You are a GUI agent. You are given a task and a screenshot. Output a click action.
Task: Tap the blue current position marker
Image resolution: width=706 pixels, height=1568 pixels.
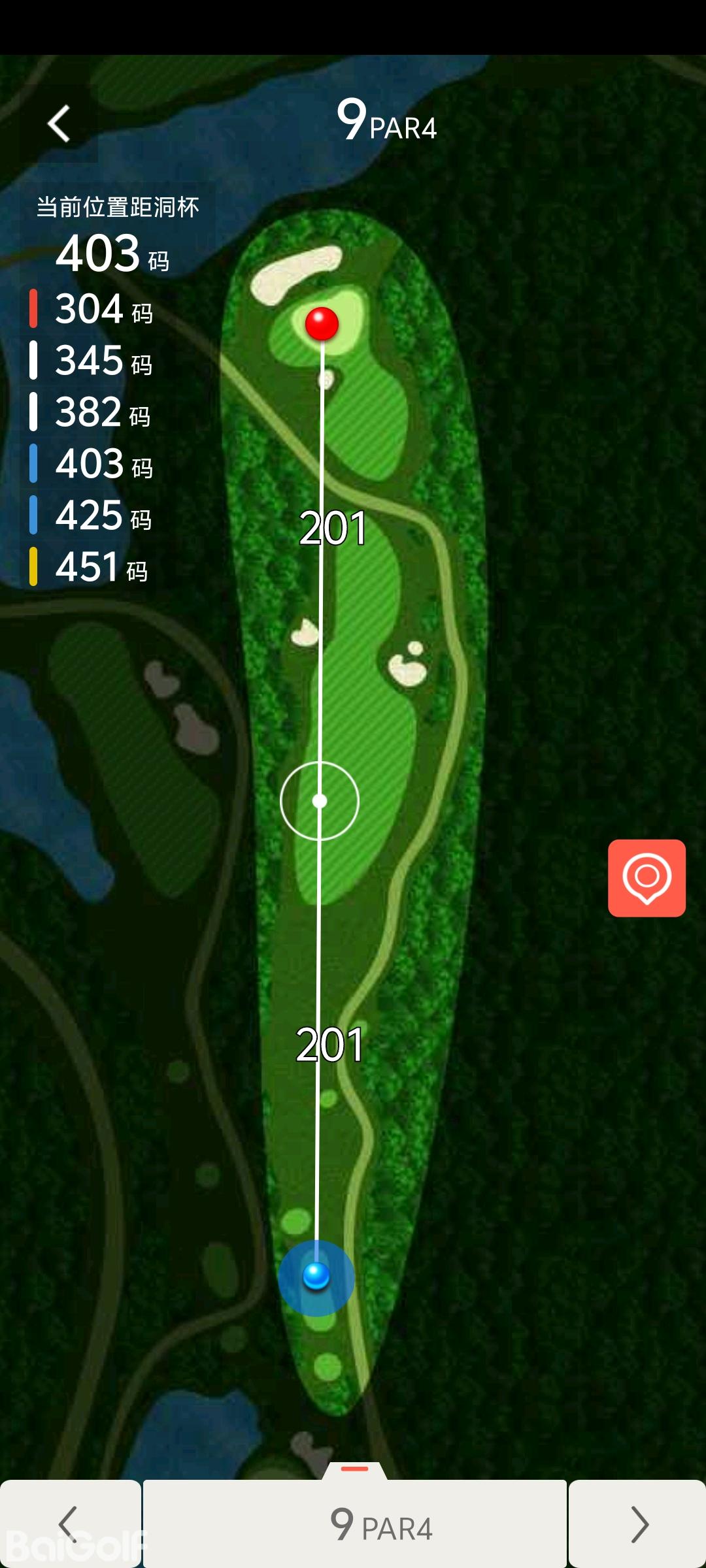(316, 1275)
